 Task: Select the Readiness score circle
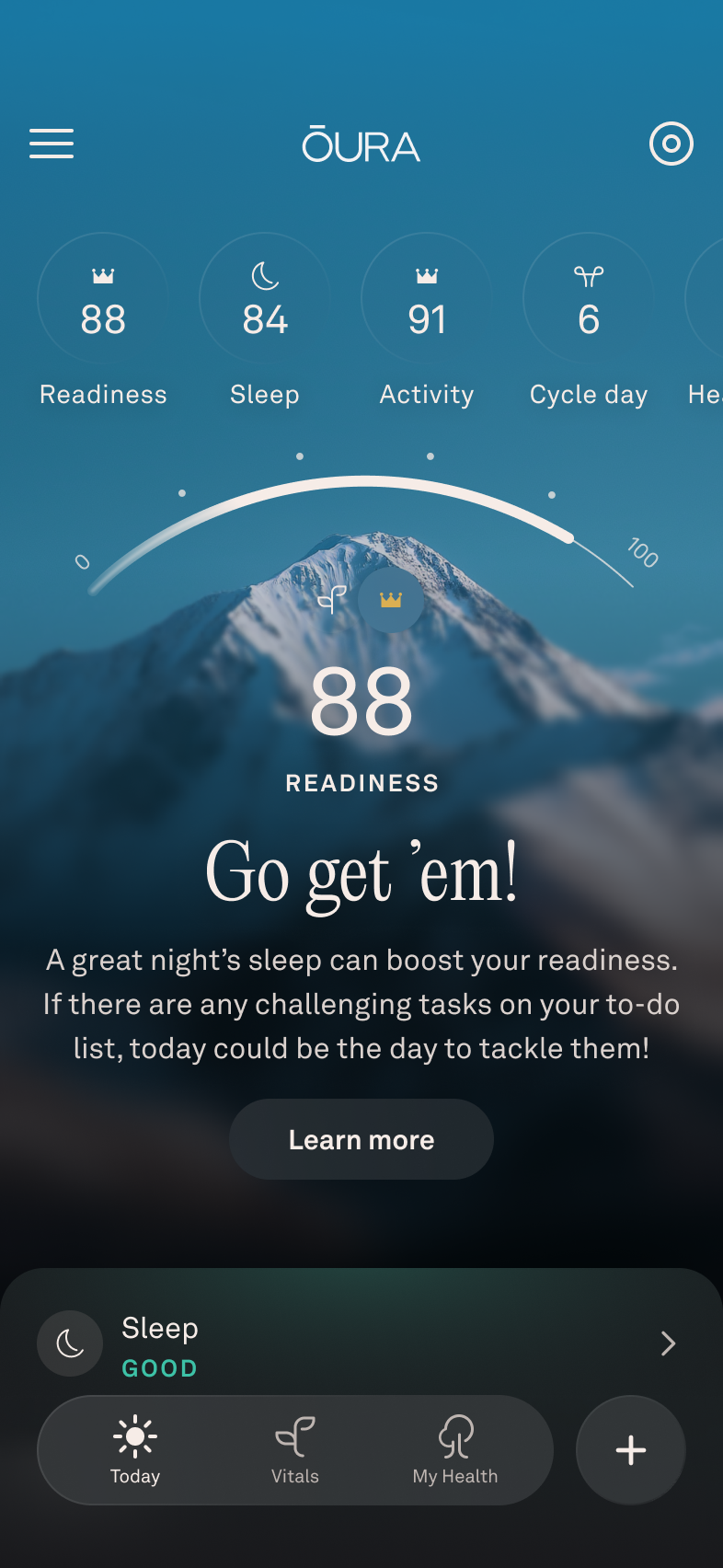point(103,299)
